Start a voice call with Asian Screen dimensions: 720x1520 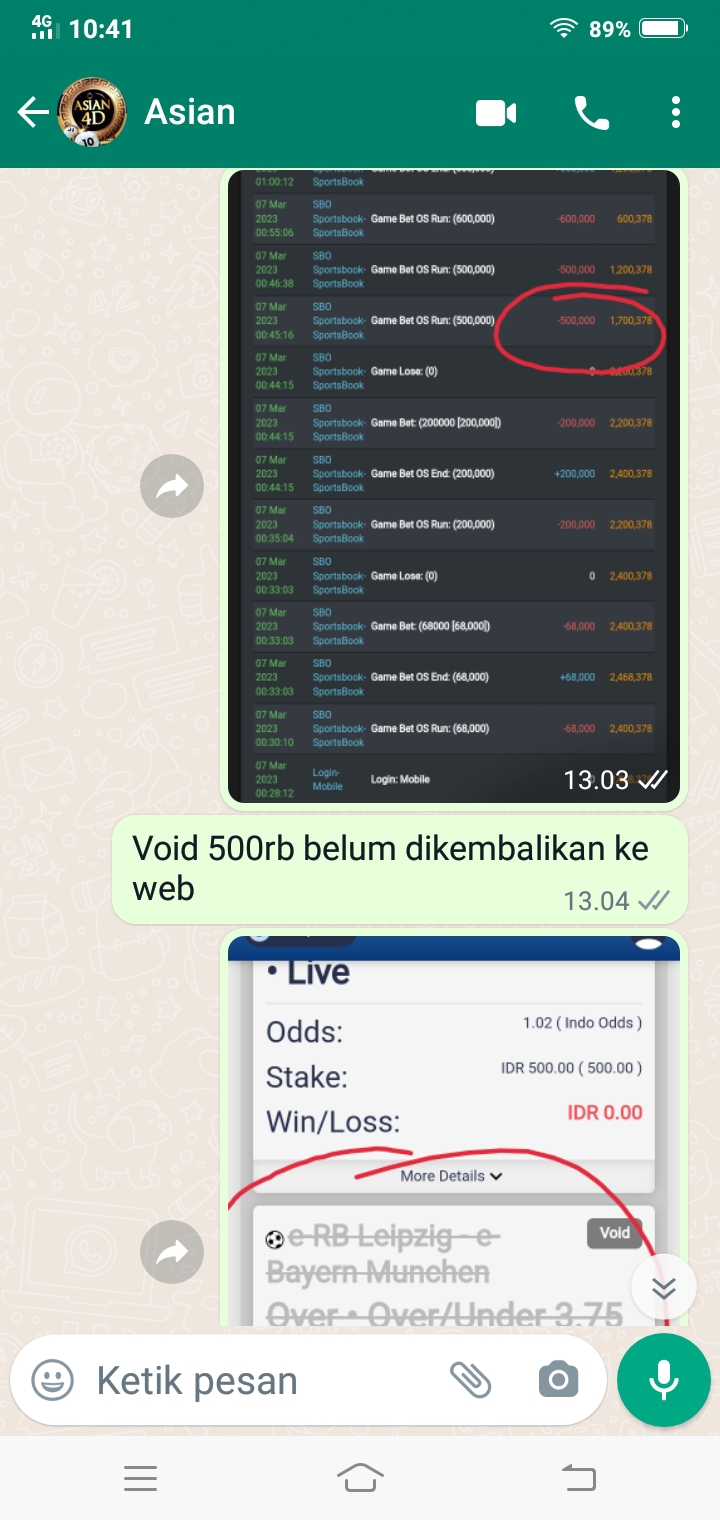(591, 113)
